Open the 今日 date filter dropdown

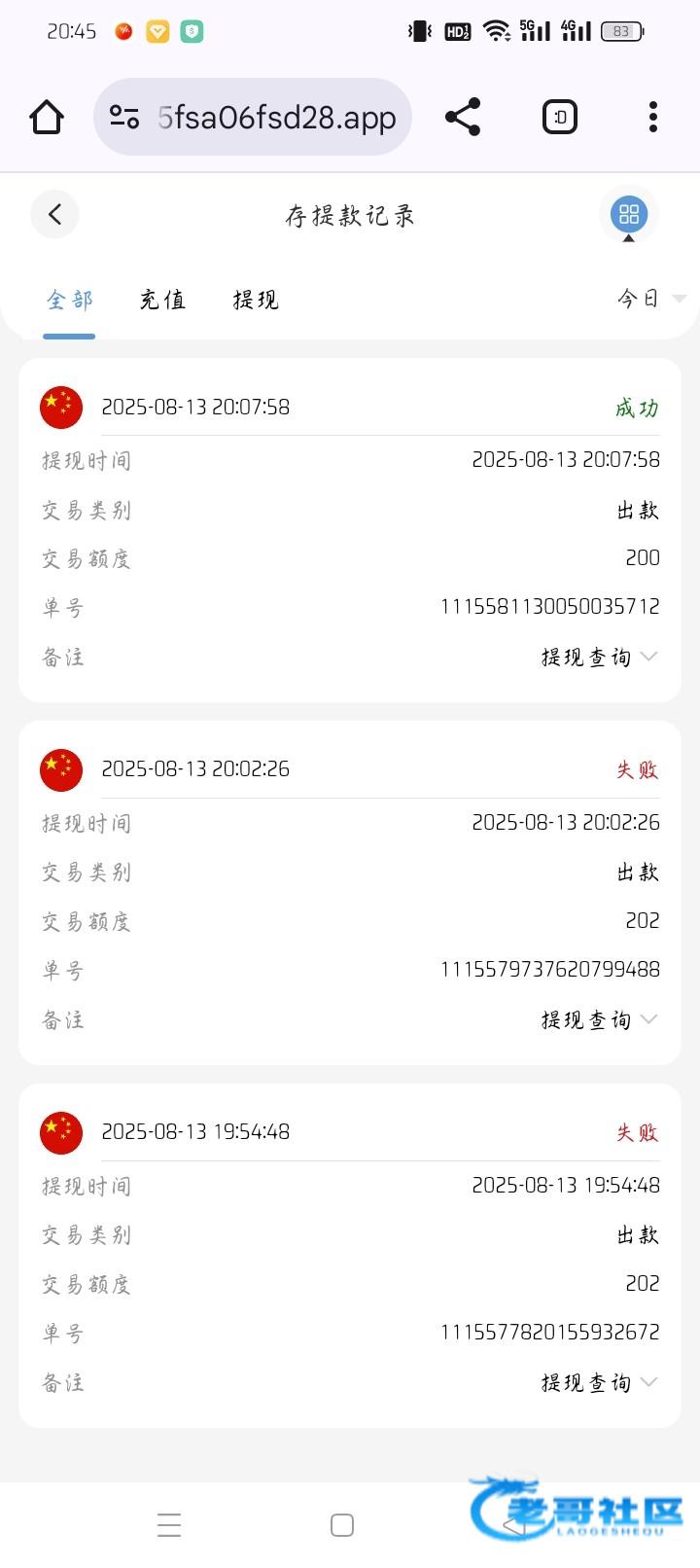point(651,299)
